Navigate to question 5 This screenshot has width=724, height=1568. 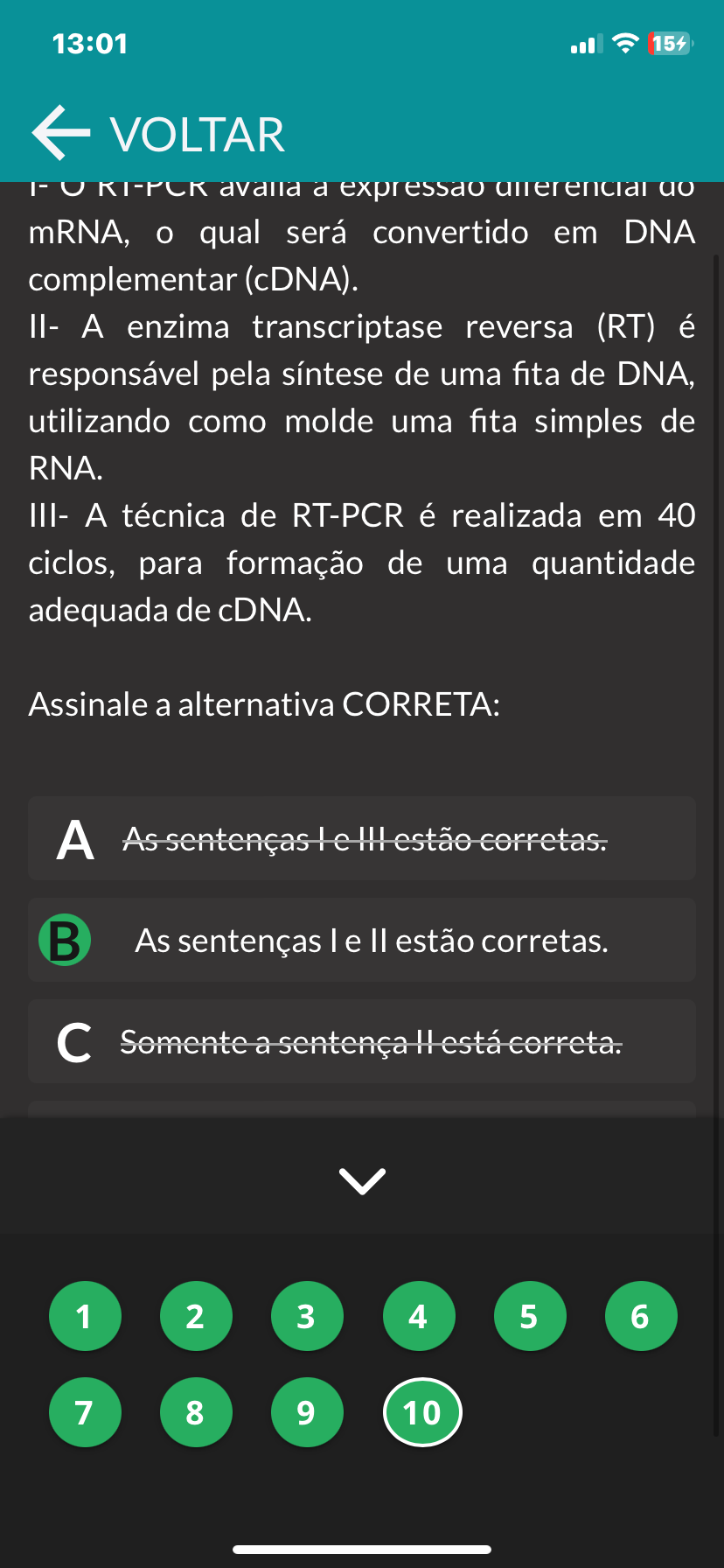tap(529, 1316)
